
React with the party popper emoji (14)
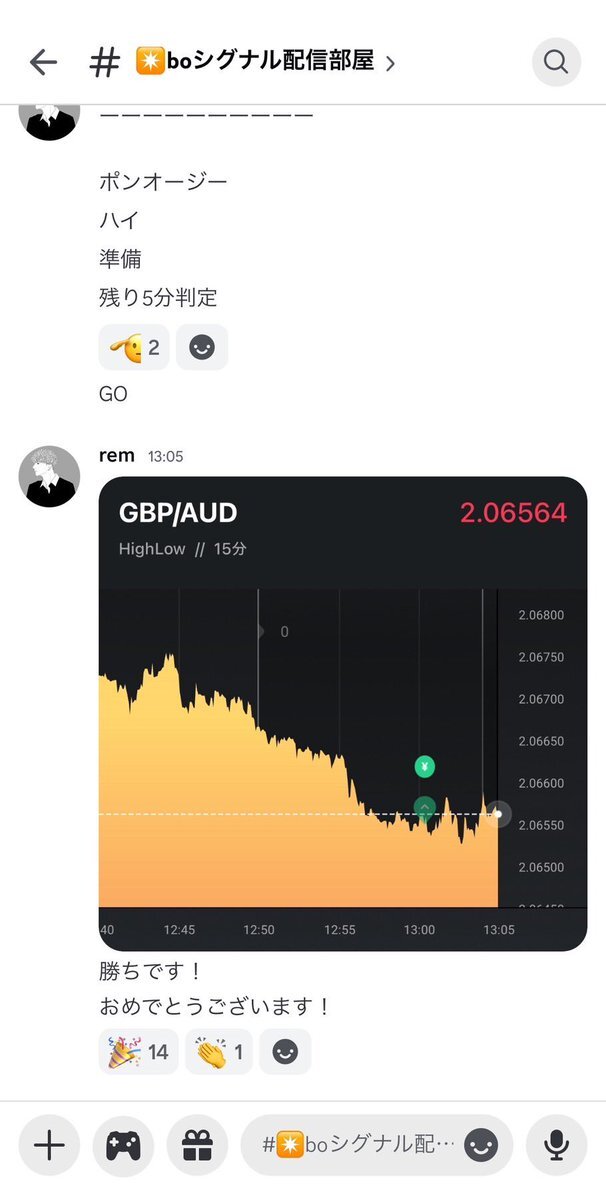coord(138,1052)
